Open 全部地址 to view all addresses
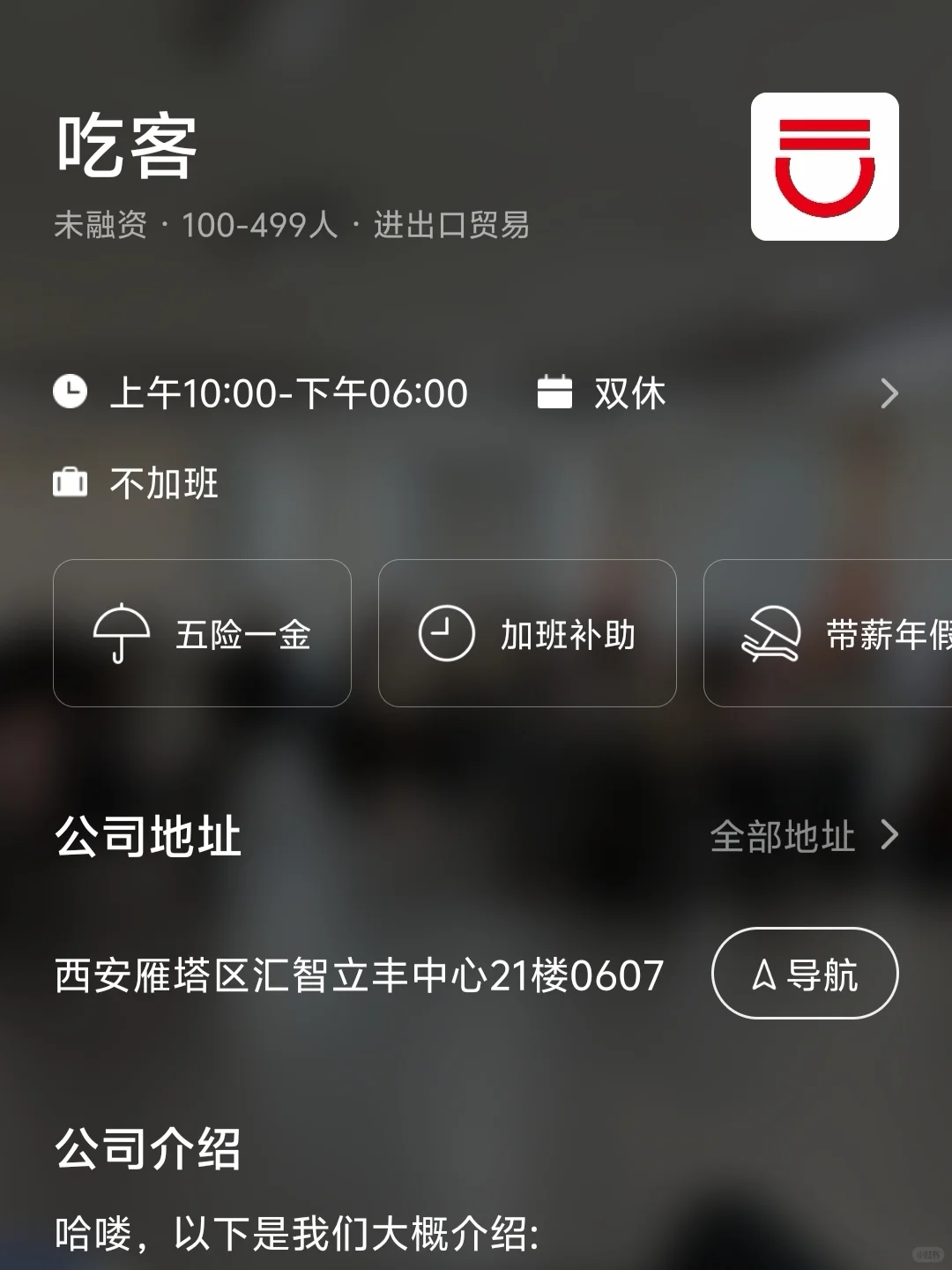The image size is (952, 1270). (804, 836)
